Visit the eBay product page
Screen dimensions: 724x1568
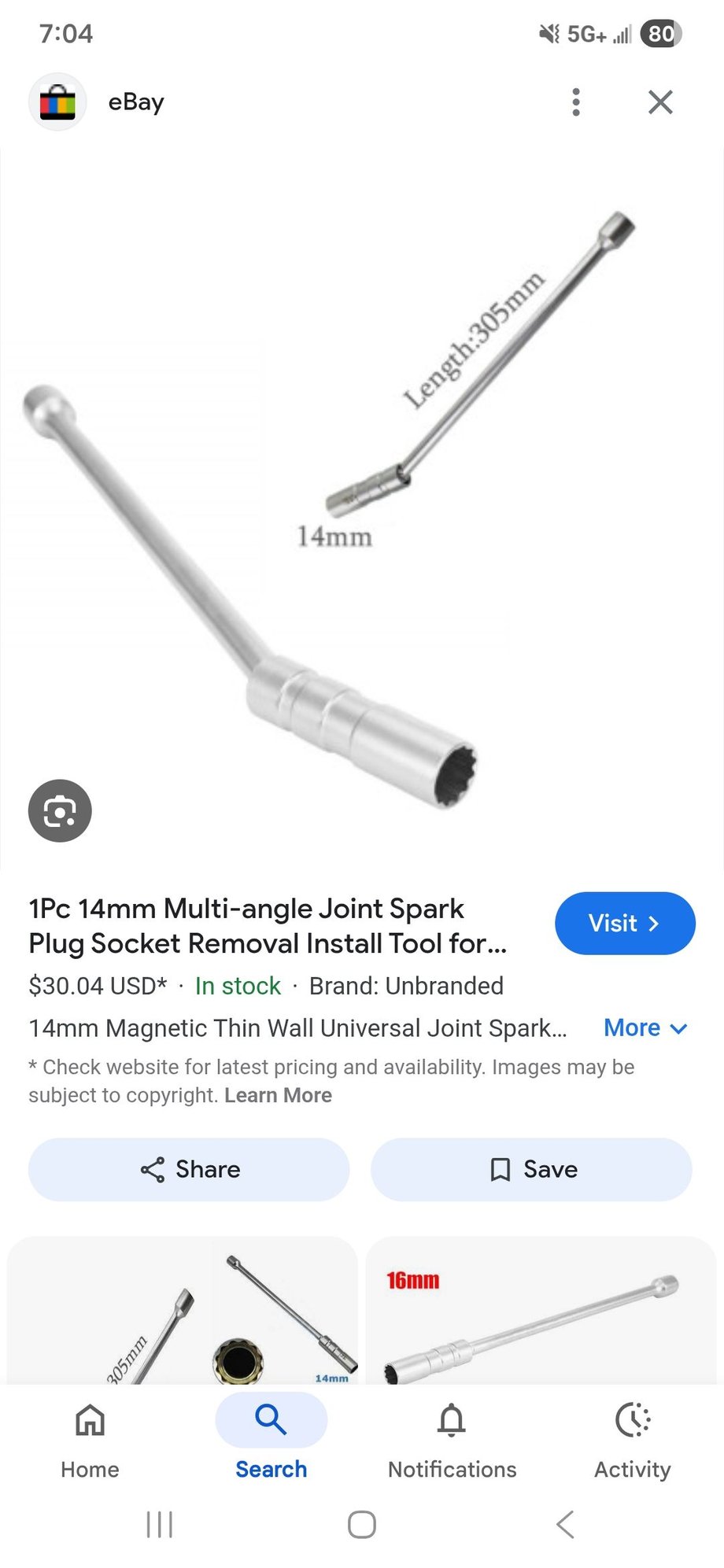tap(625, 923)
